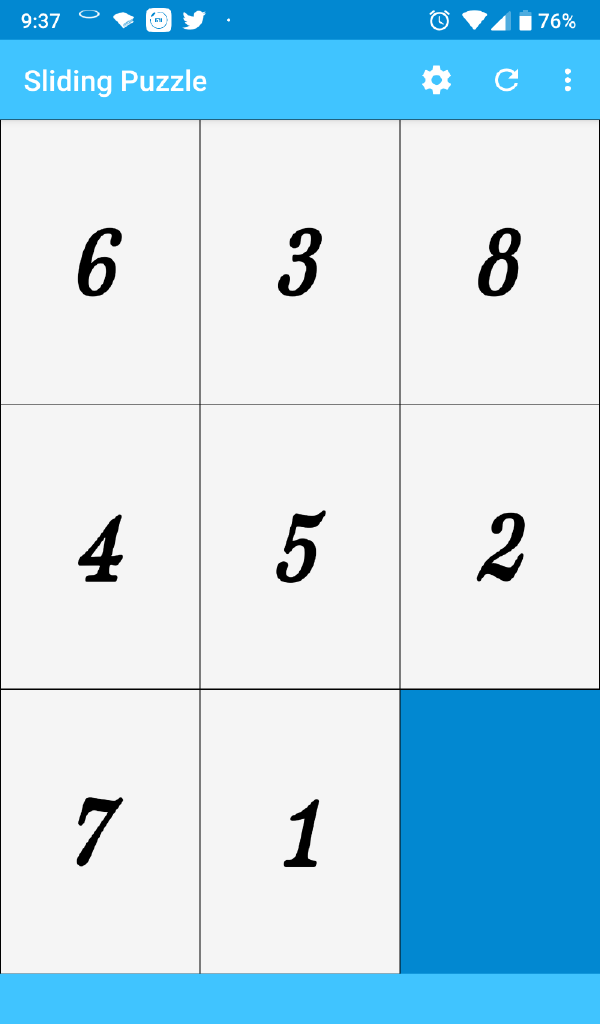Tap the tile numbered 8

click(x=500, y=262)
